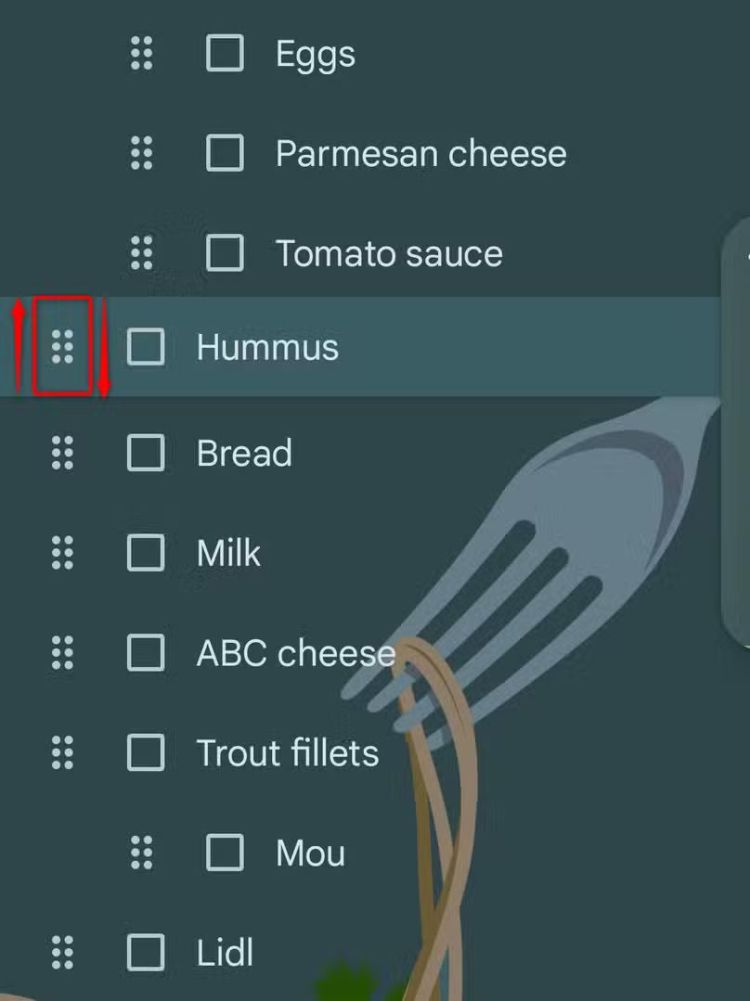This screenshot has height=1001, width=750.
Task: Check off the Eggs item
Action: click(225, 53)
